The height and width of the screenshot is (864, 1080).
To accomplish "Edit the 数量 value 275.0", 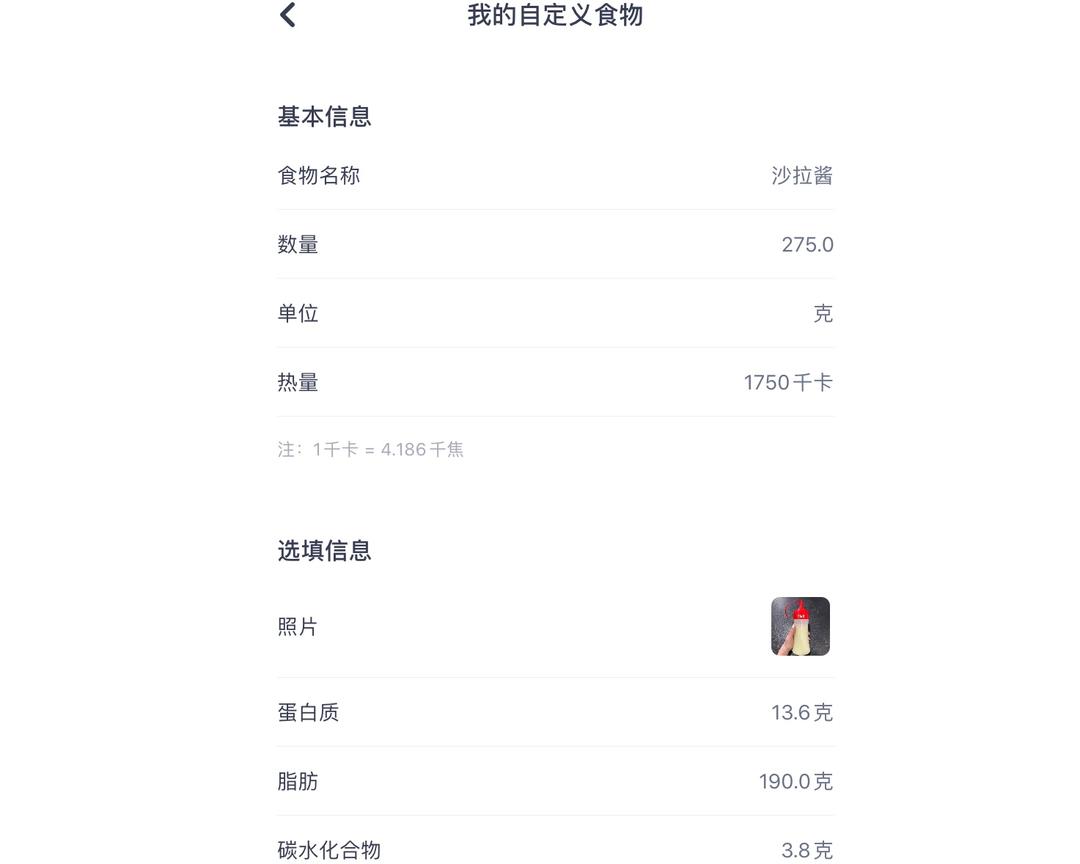I will pyautogui.click(x=806, y=245).
